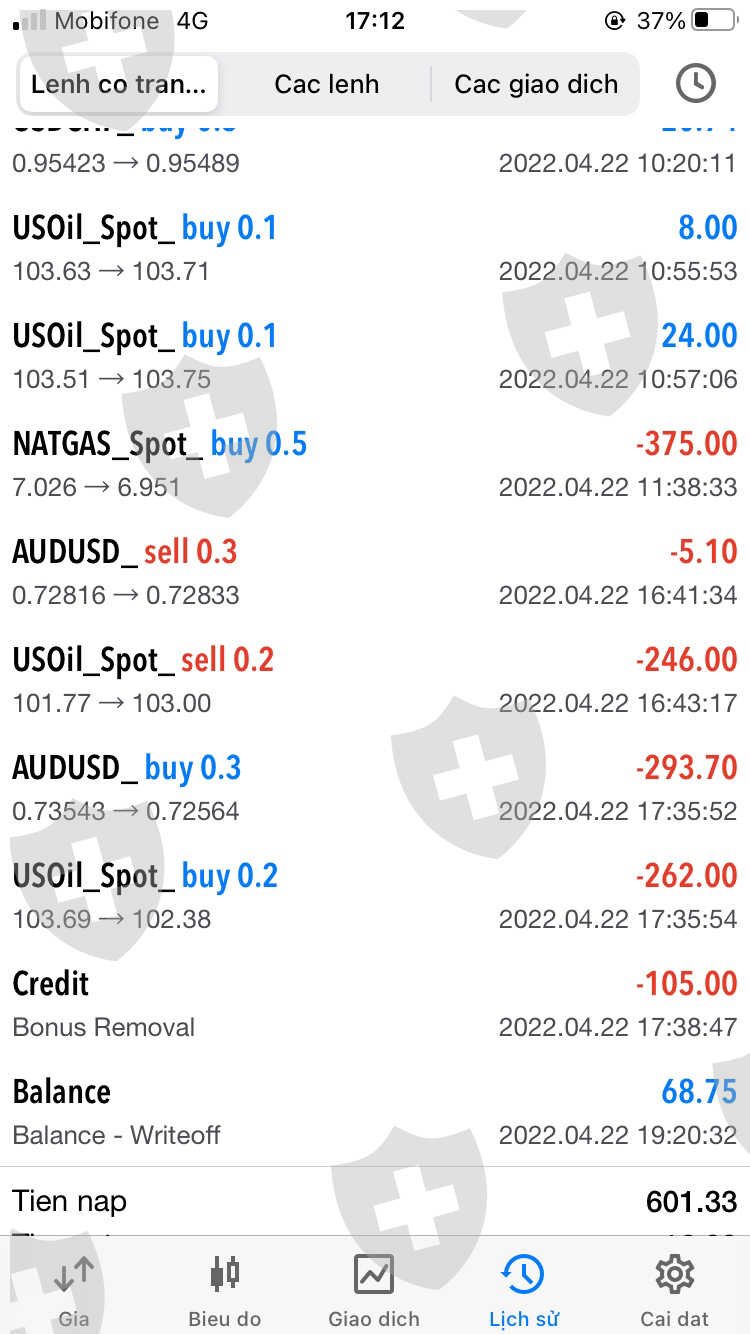Open the Cai dat settings tab
The width and height of the screenshot is (750, 1334).
674,1290
